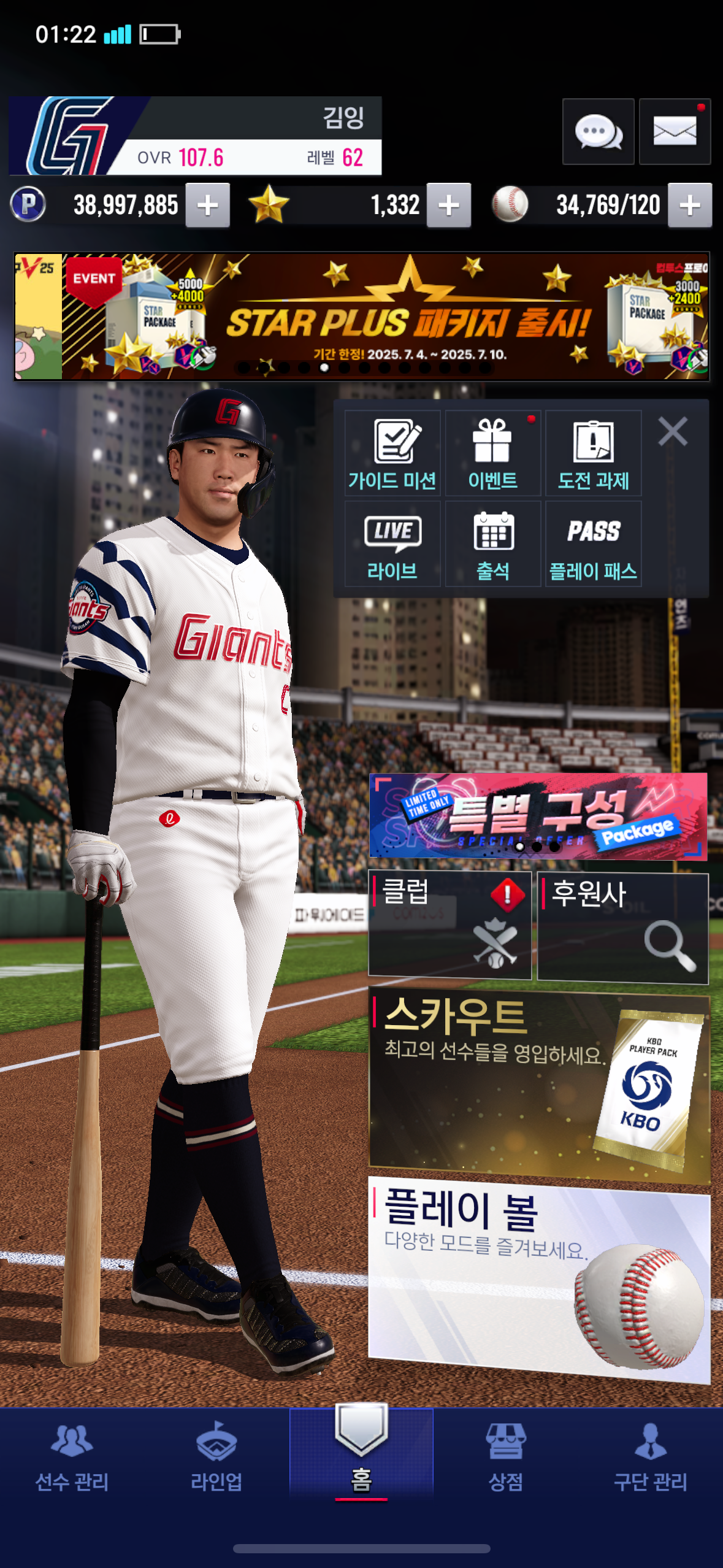Recharge baseballs with the plus button
The width and height of the screenshot is (723, 1568).
click(690, 206)
